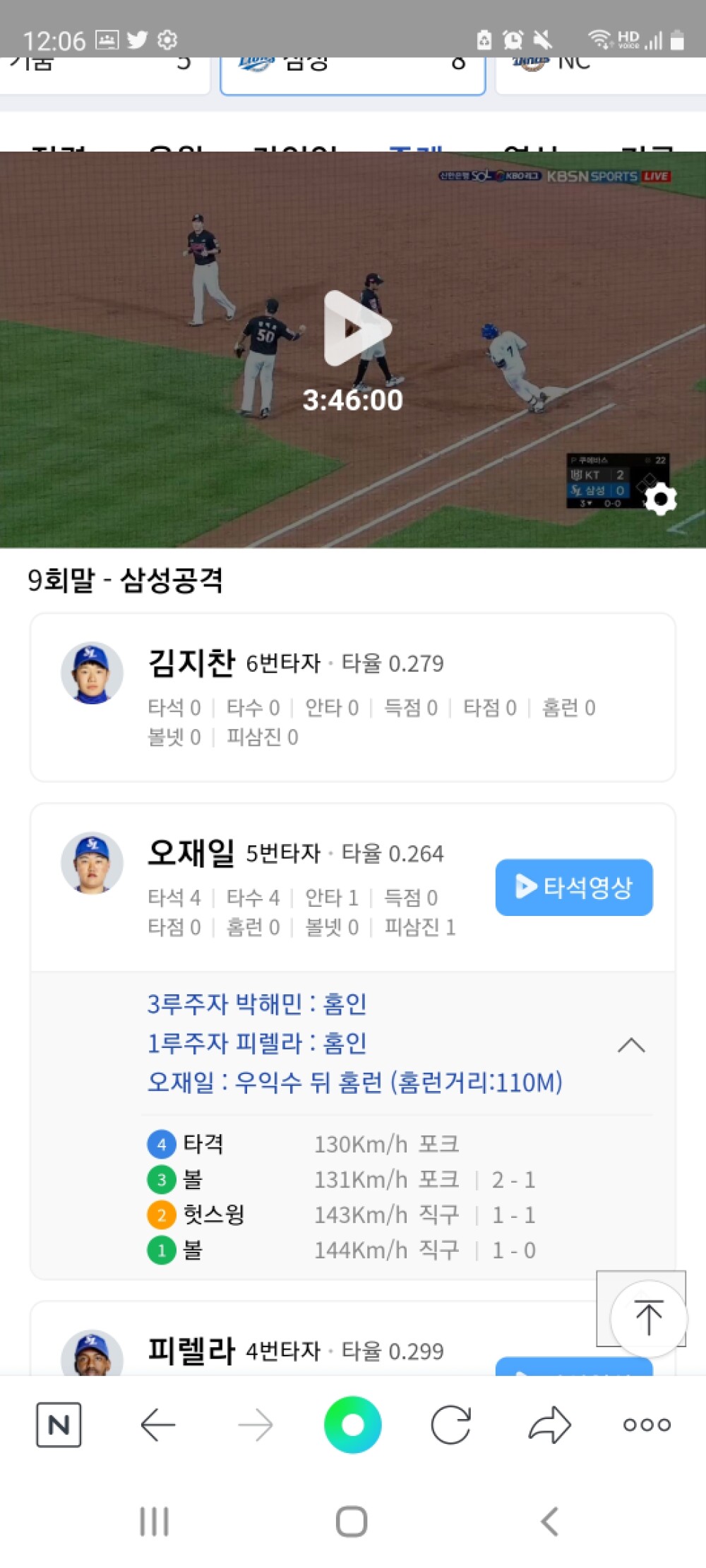The width and height of the screenshot is (706, 1568).
Task: Go to the phone home screen
Action: click(352, 1521)
